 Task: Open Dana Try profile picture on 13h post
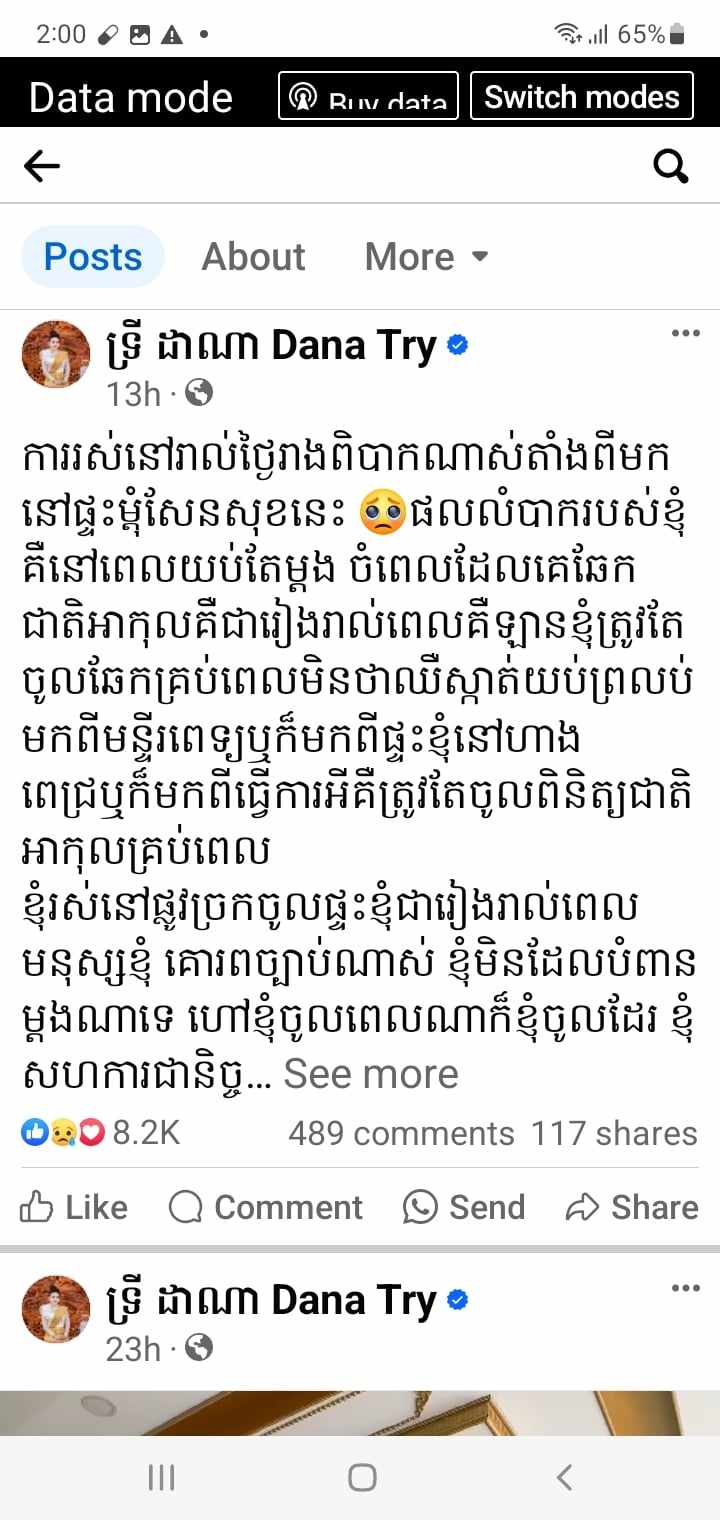coord(56,355)
